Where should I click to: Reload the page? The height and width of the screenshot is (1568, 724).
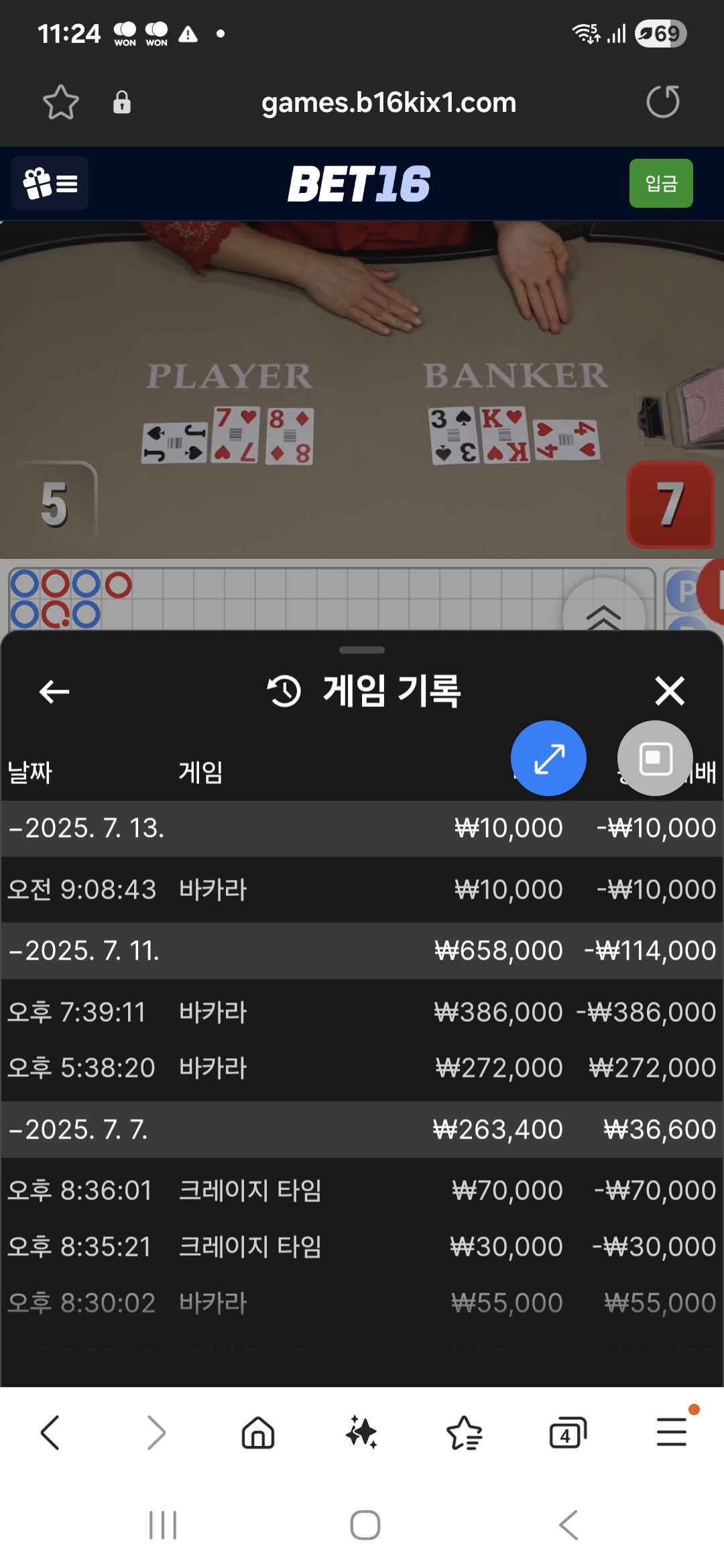click(x=662, y=102)
